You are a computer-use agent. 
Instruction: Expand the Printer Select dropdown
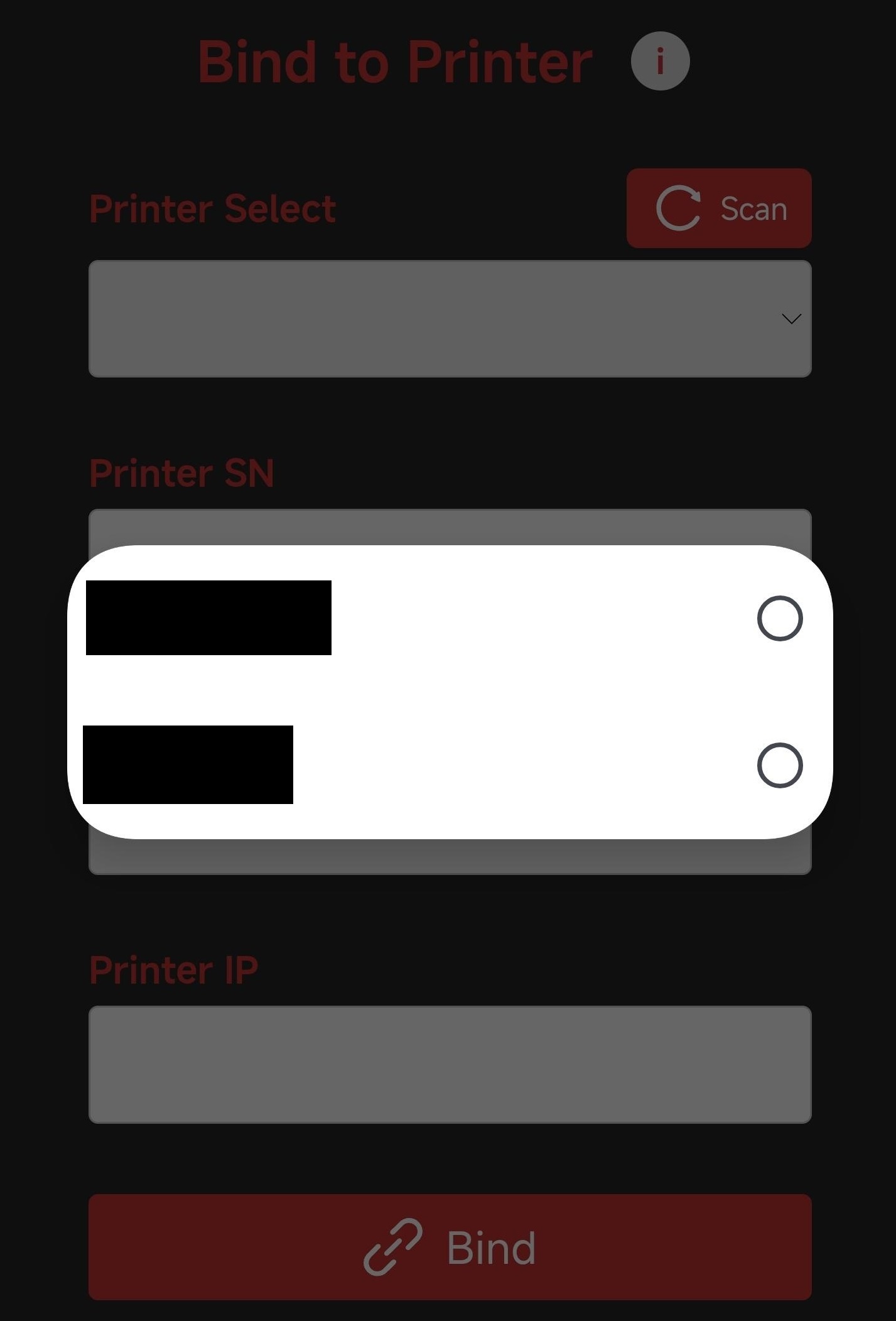pyautogui.click(x=450, y=318)
